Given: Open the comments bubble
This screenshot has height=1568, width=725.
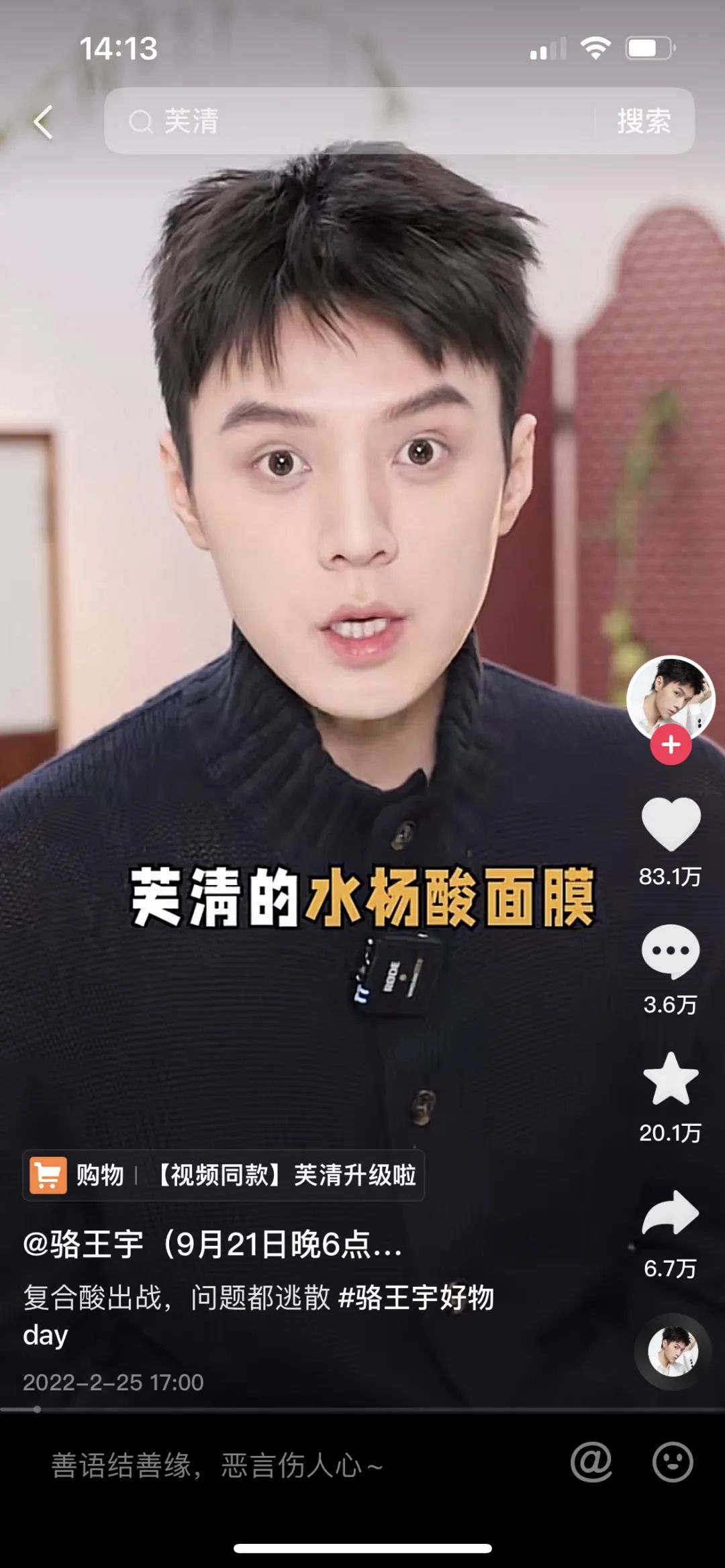Looking at the screenshot, I should tap(671, 951).
